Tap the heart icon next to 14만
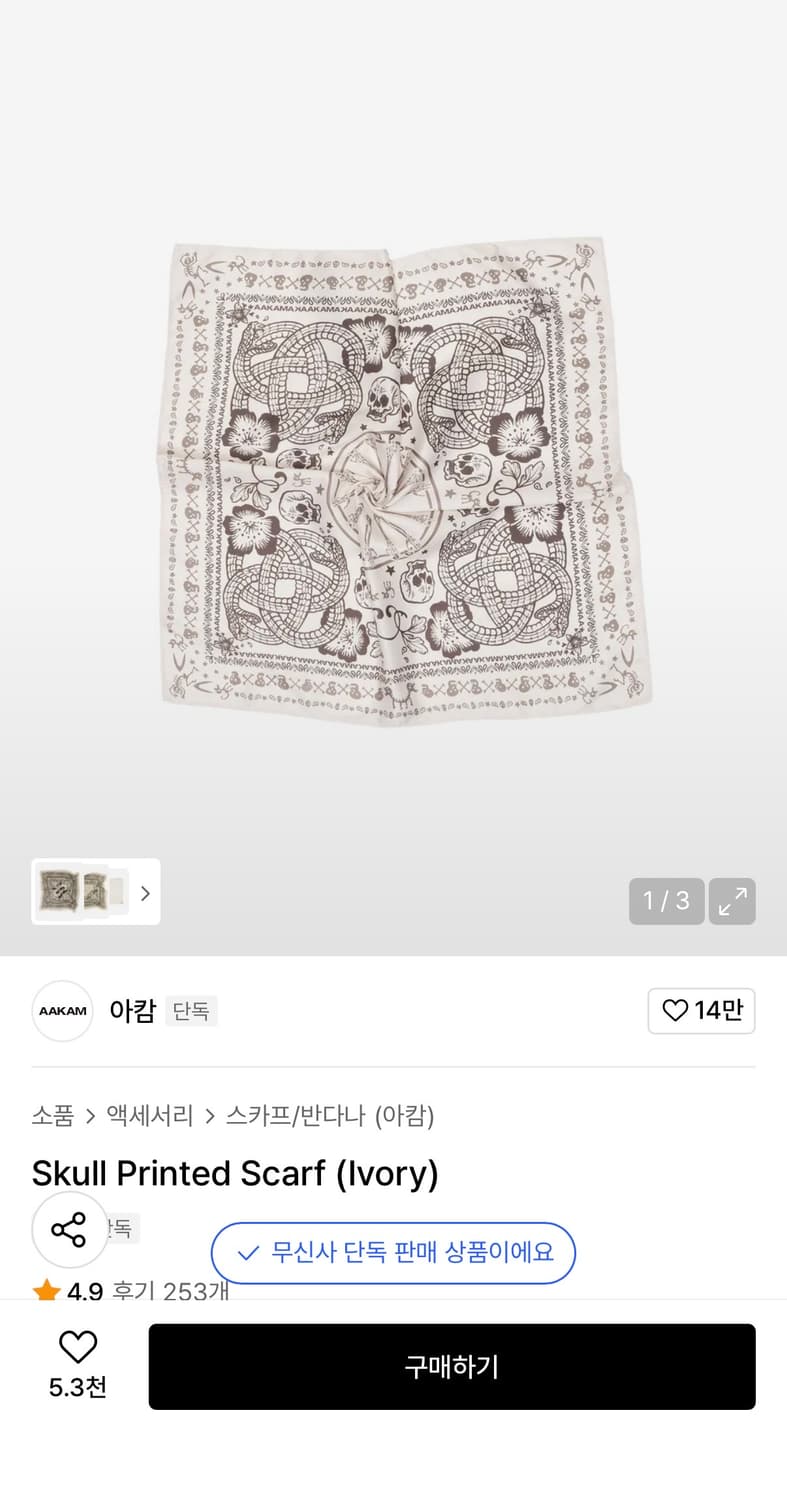Screen dimensions: 787x1500 tap(674, 1011)
